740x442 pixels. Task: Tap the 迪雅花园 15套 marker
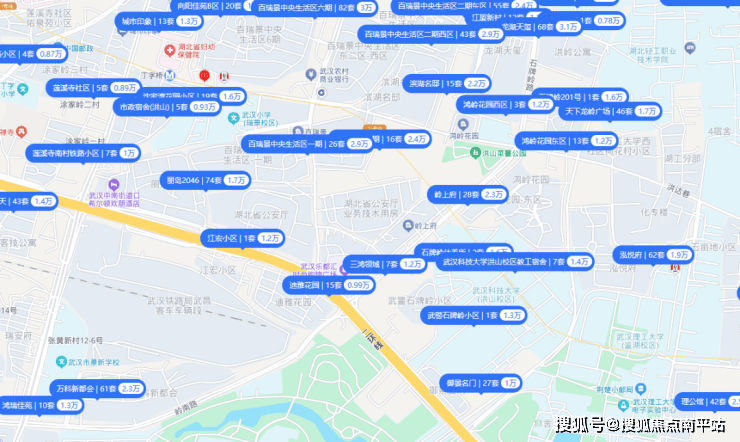(x=329, y=285)
